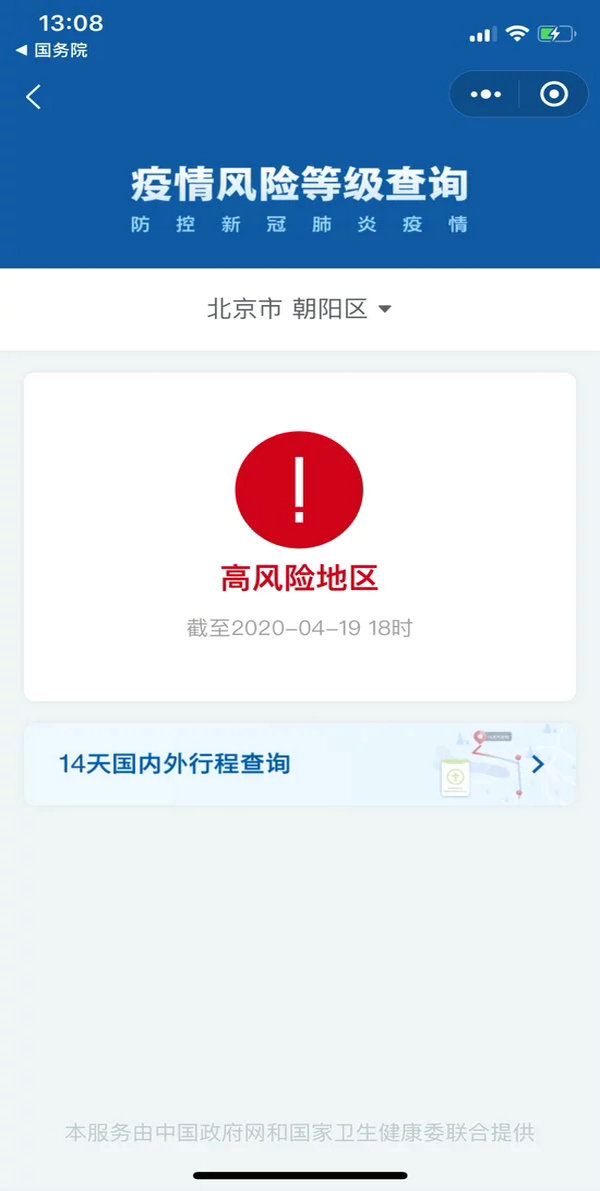600x1191 pixels.
Task: Go back using the arrow
Action: click(x=34, y=96)
